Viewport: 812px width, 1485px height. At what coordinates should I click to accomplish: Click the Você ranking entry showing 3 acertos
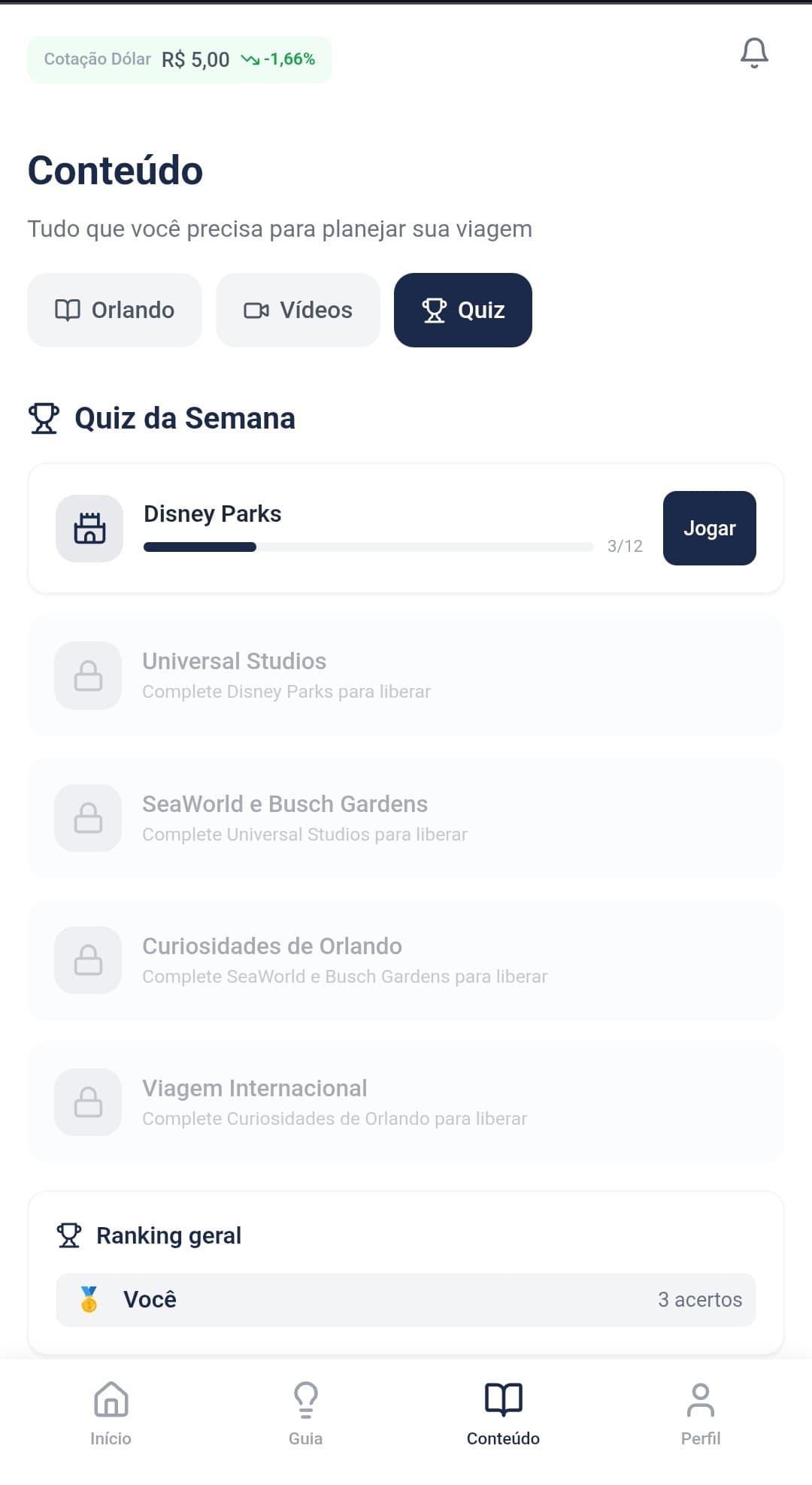click(x=406, y=1299)
